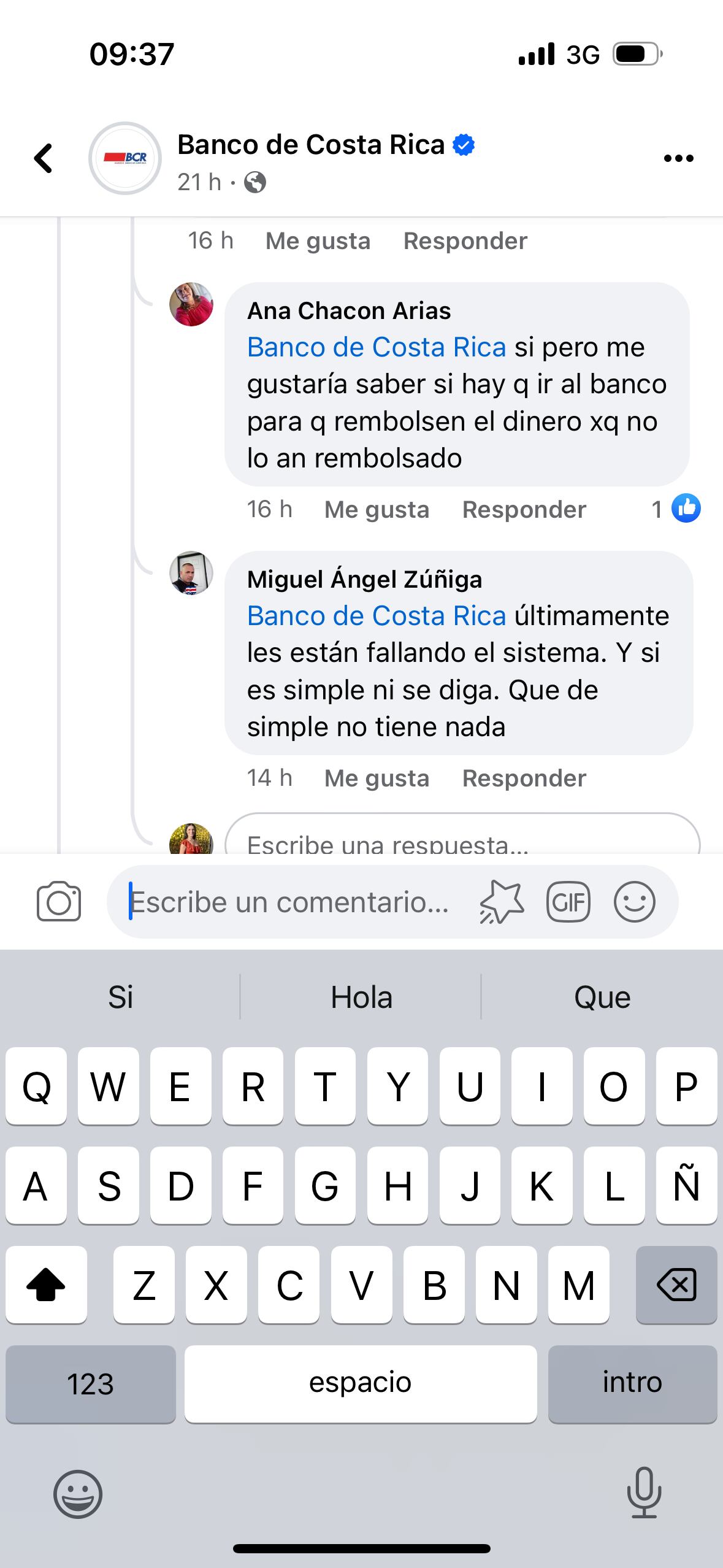Screen dimensions: 723x1568
Task: Open Ana Chacon Arias's profile name
Action: [x=349, y=311]
